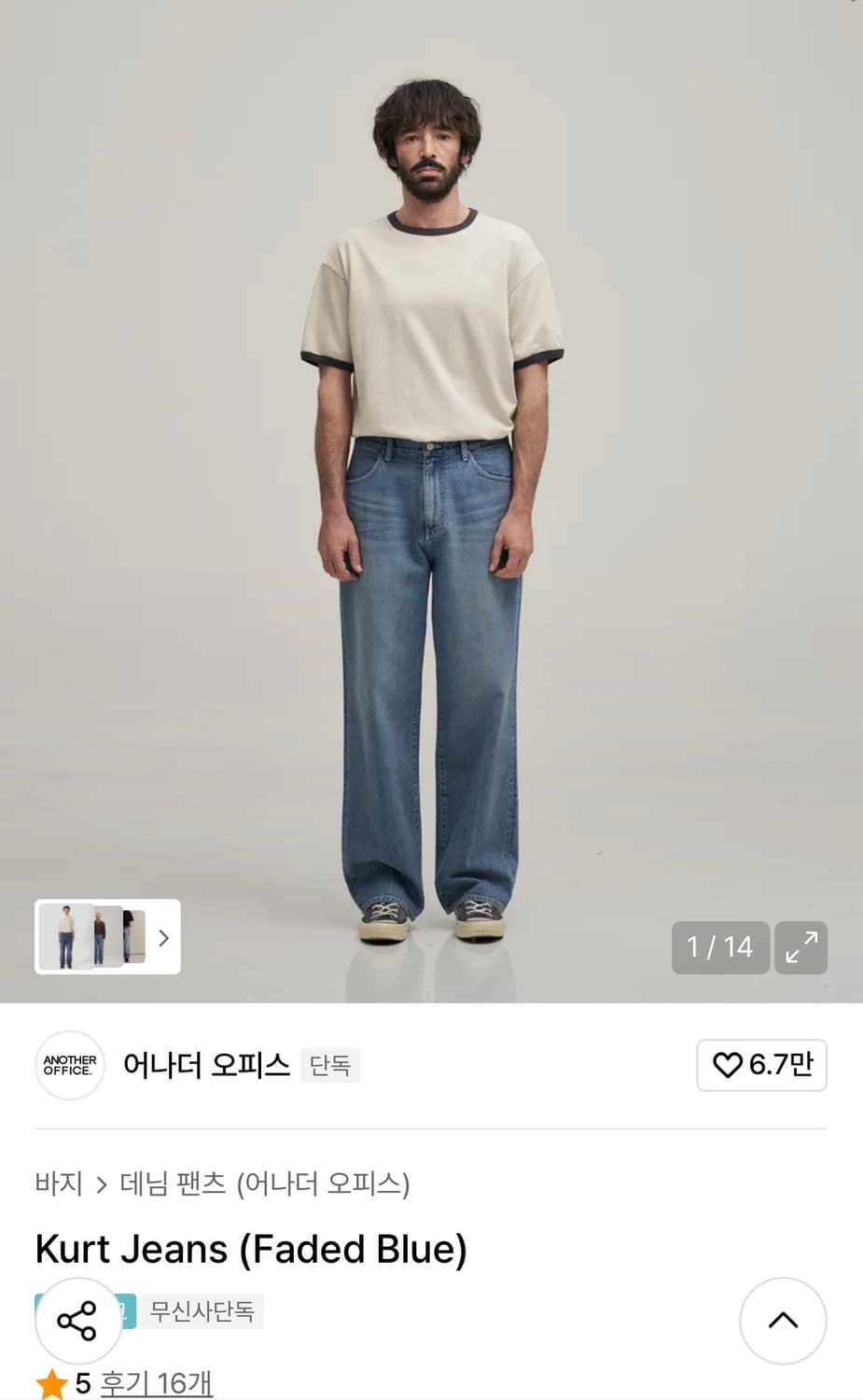
Task: Click the teal badge beside the share icon
Action: pos(124,1311)
